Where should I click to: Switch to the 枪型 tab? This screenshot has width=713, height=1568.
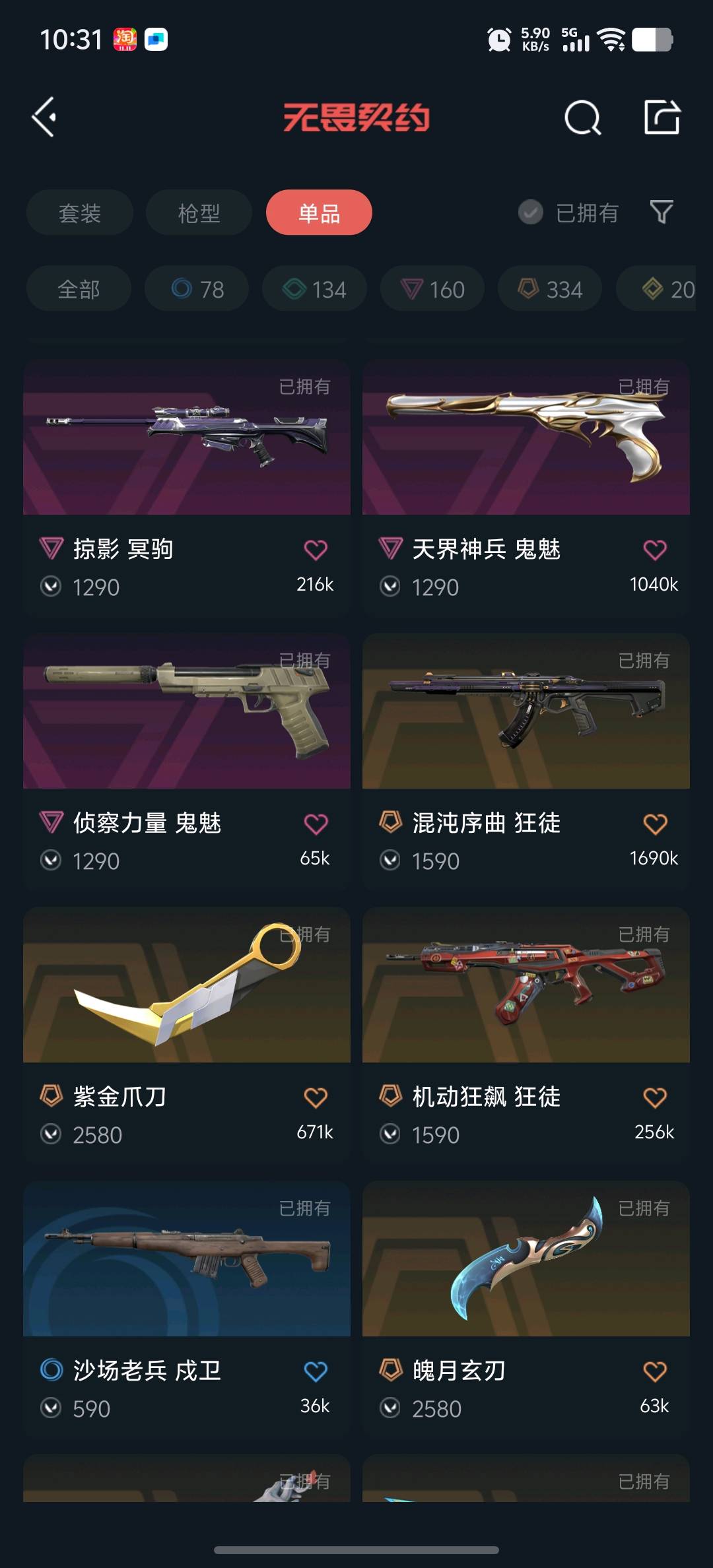199,212
